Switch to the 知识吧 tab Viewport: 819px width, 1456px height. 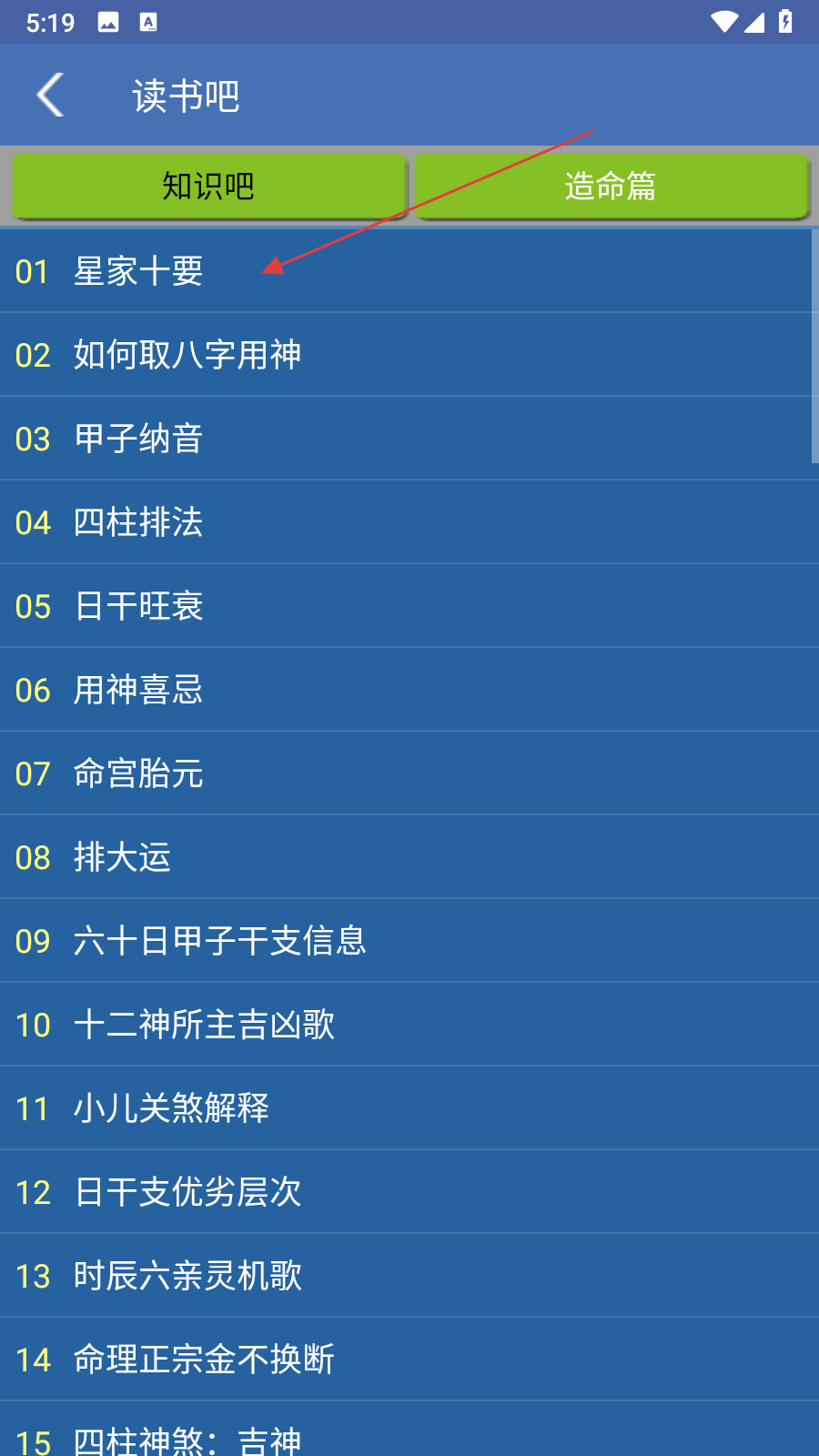pyautogui.click(x=208, y=186)
